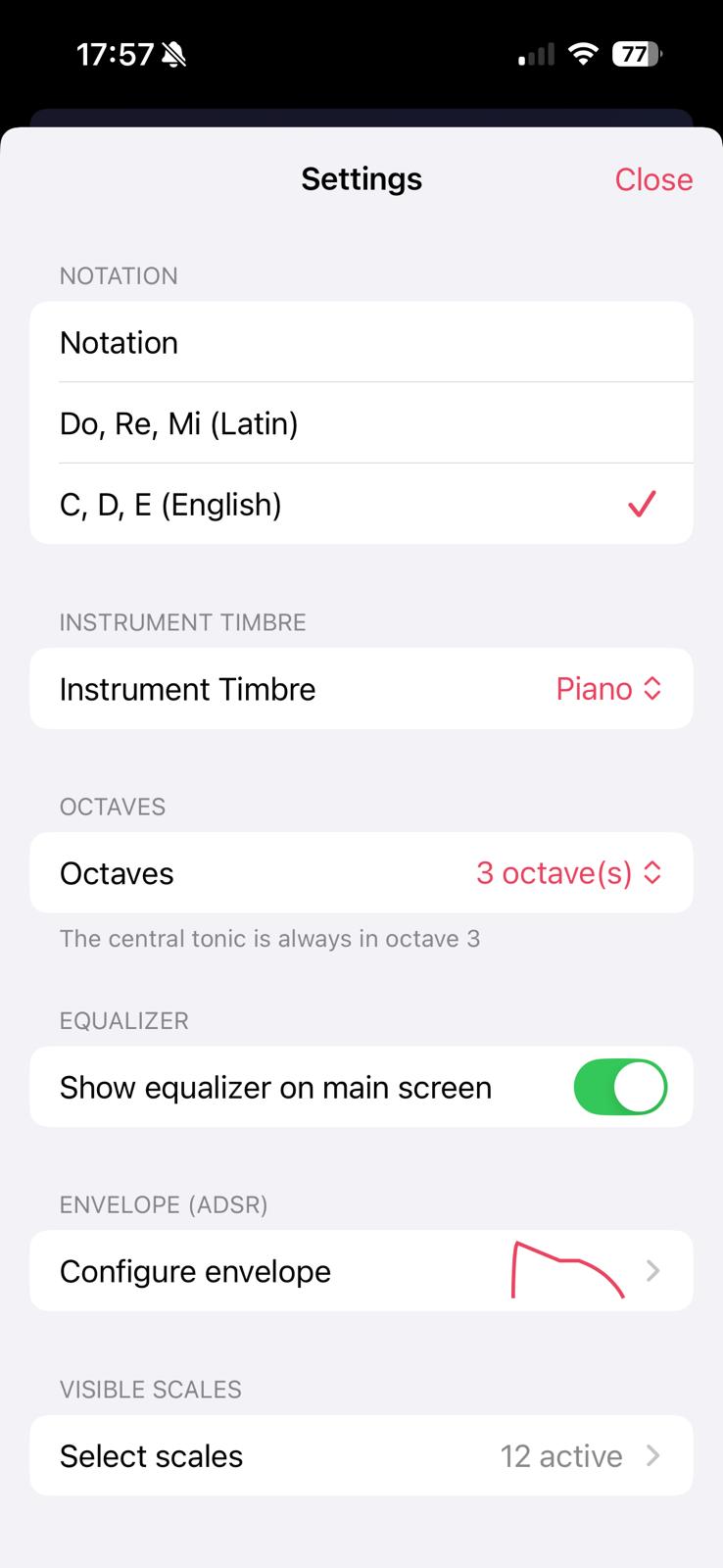The image size is (723, 1568).
Task: Tap the up-down arrows beside Piano
Action: (652, 689)
